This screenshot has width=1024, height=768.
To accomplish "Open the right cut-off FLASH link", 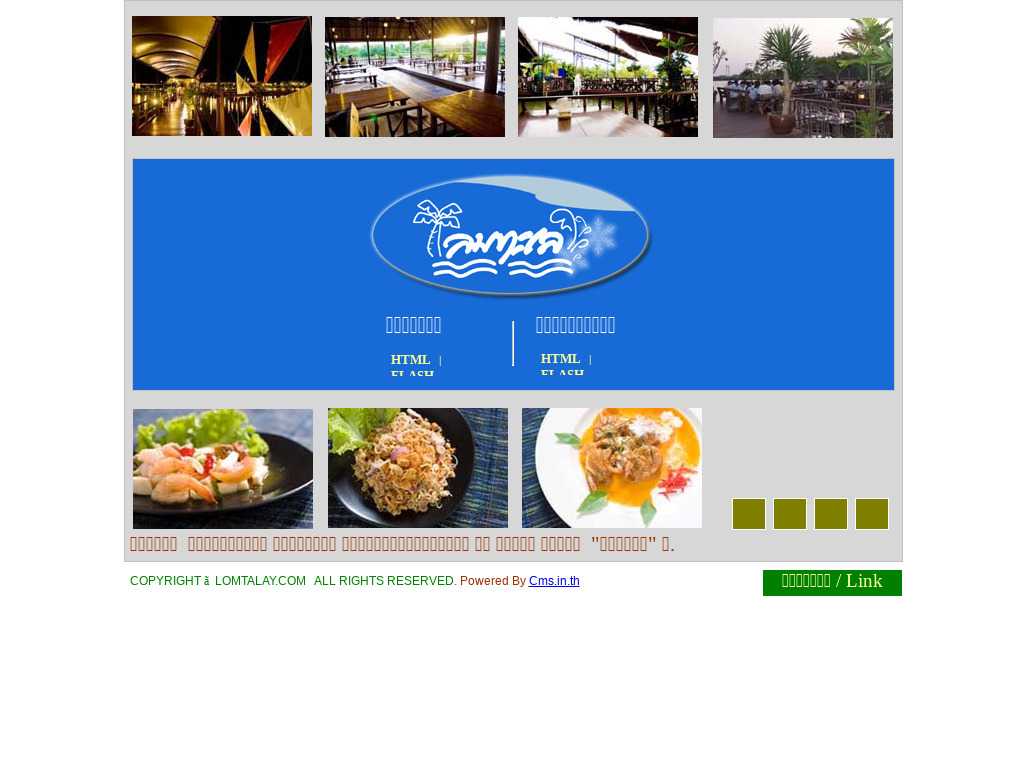I will point(562,373).
